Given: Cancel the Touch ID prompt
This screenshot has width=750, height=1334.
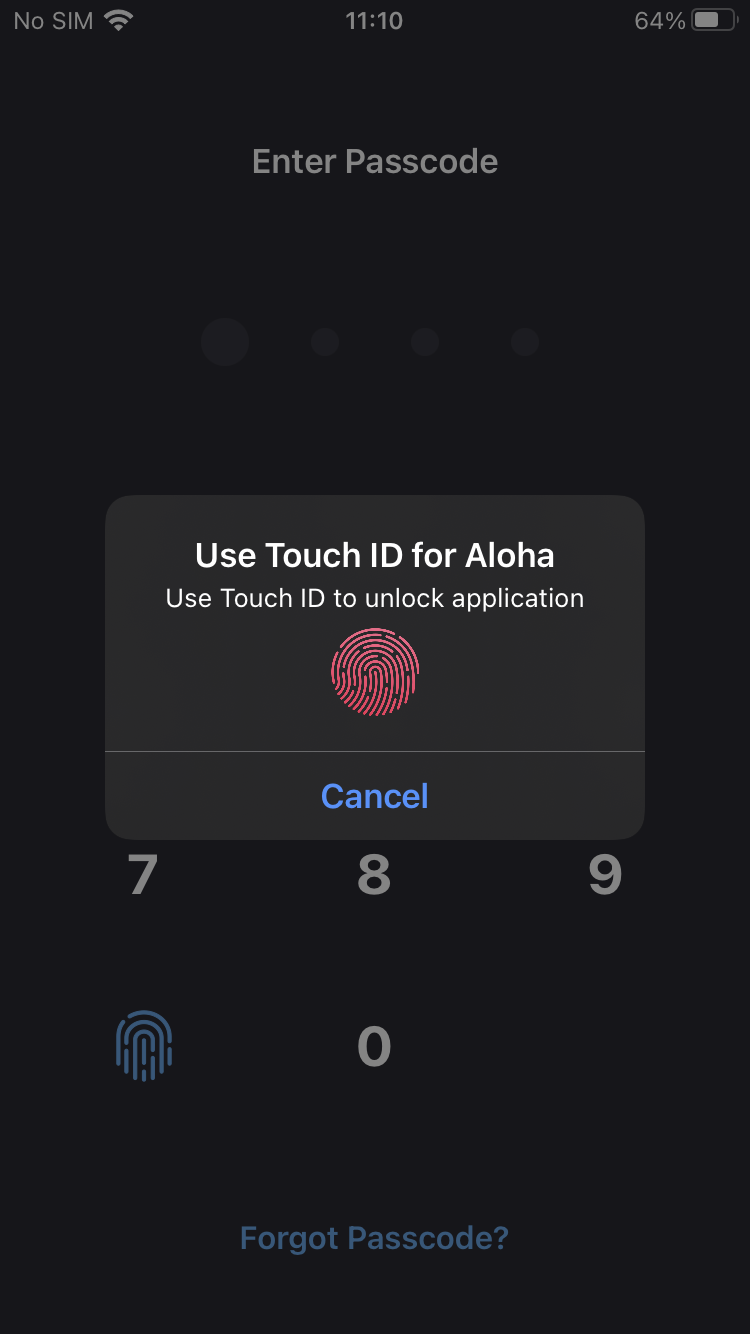Looking at the screenshot, I should (375, 796).
